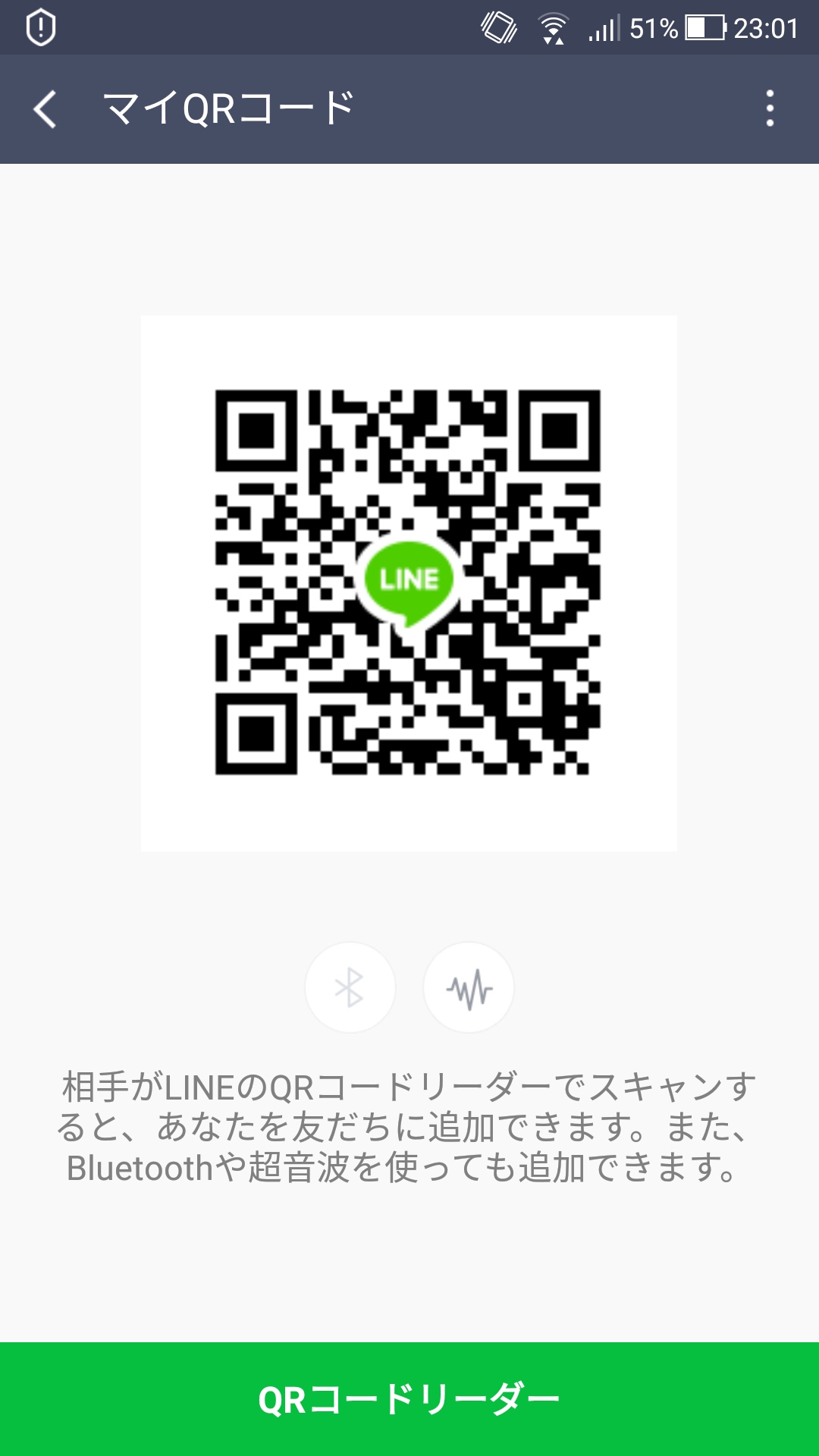Open the QRコードリーダー button
This screenshot has width=819, height=1456.
click(409, 1399)
